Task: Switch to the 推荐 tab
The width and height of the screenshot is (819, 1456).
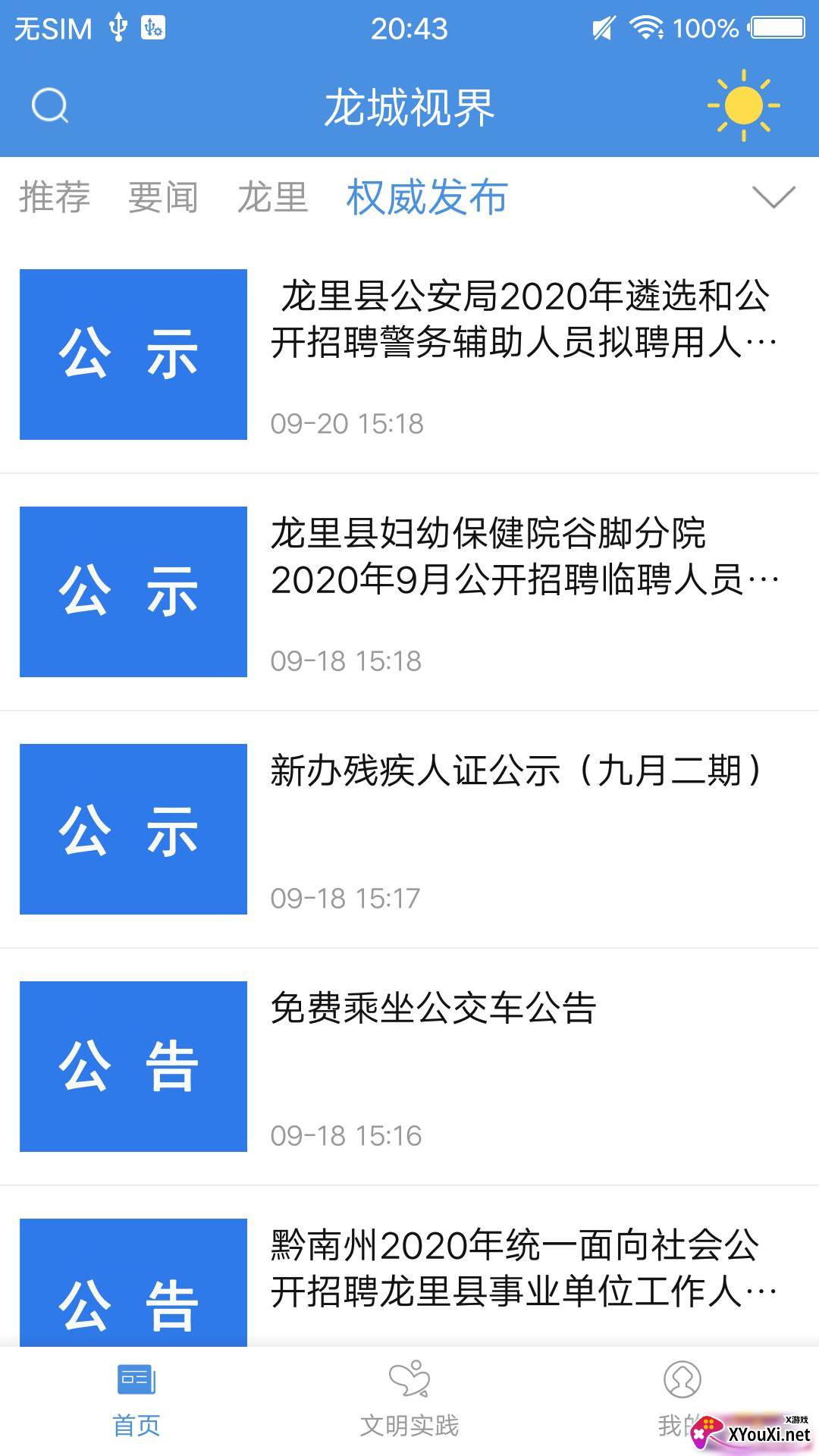Action: [x=55, y=198]
